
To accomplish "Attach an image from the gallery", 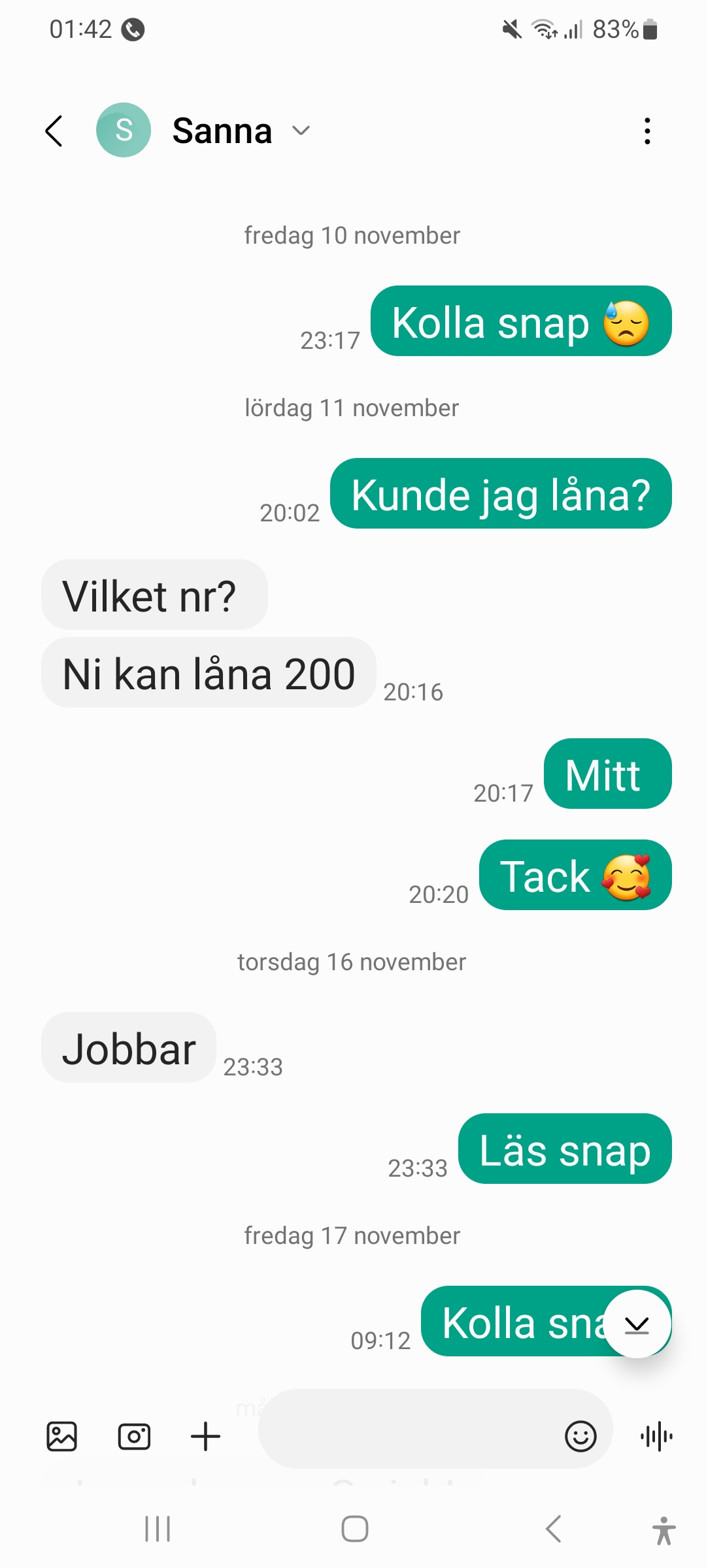I will tap(62, 1437).
